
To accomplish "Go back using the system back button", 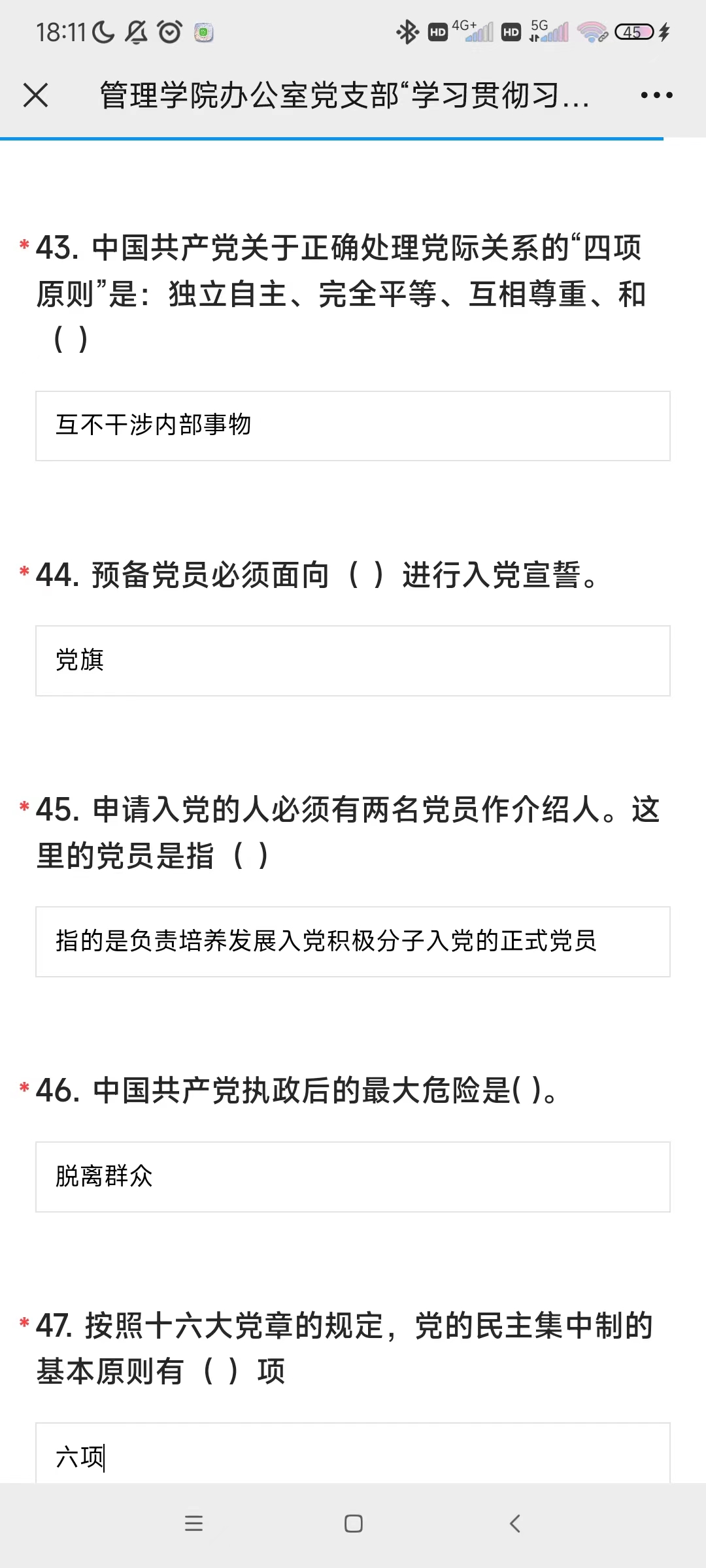I will pyautogui.click(x=514, y=1524).
